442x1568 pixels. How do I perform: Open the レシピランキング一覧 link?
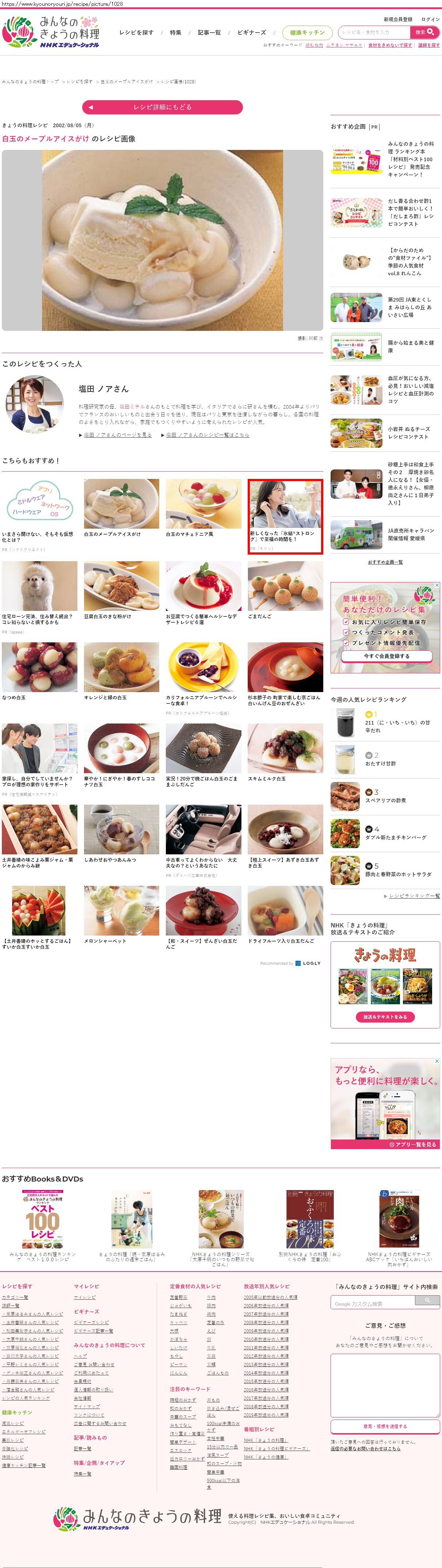coord(414,896)
